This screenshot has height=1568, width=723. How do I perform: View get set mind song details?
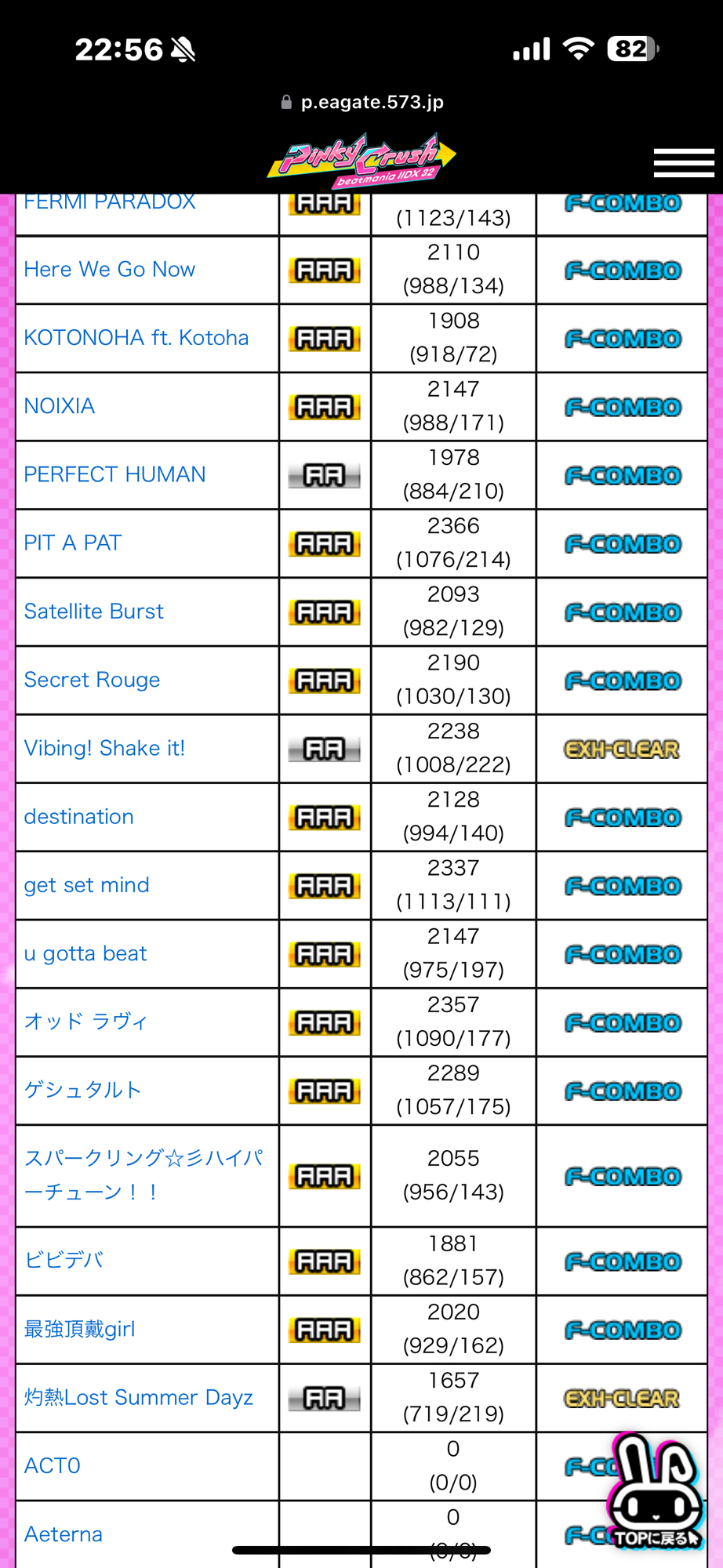[86, 885]
